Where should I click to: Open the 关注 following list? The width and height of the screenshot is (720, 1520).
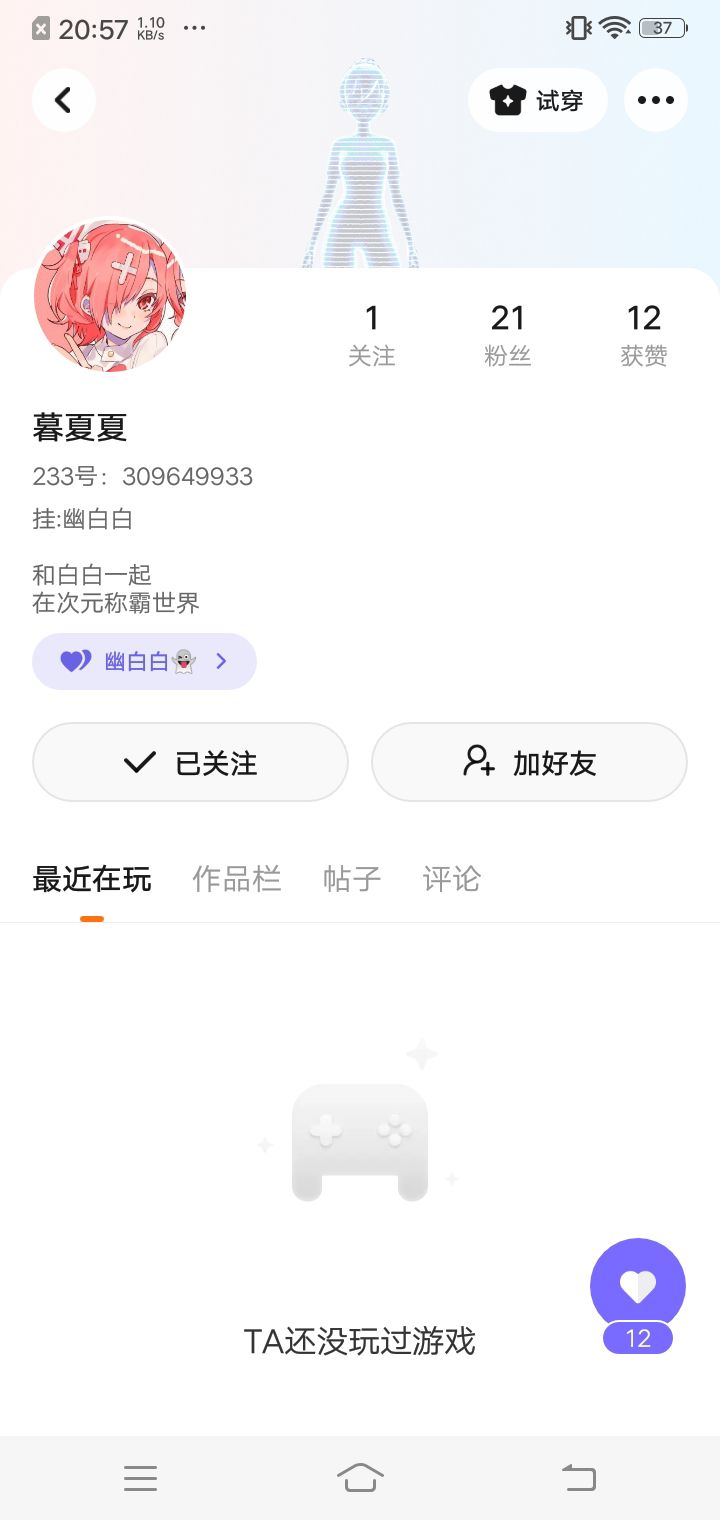coord(371,335)
